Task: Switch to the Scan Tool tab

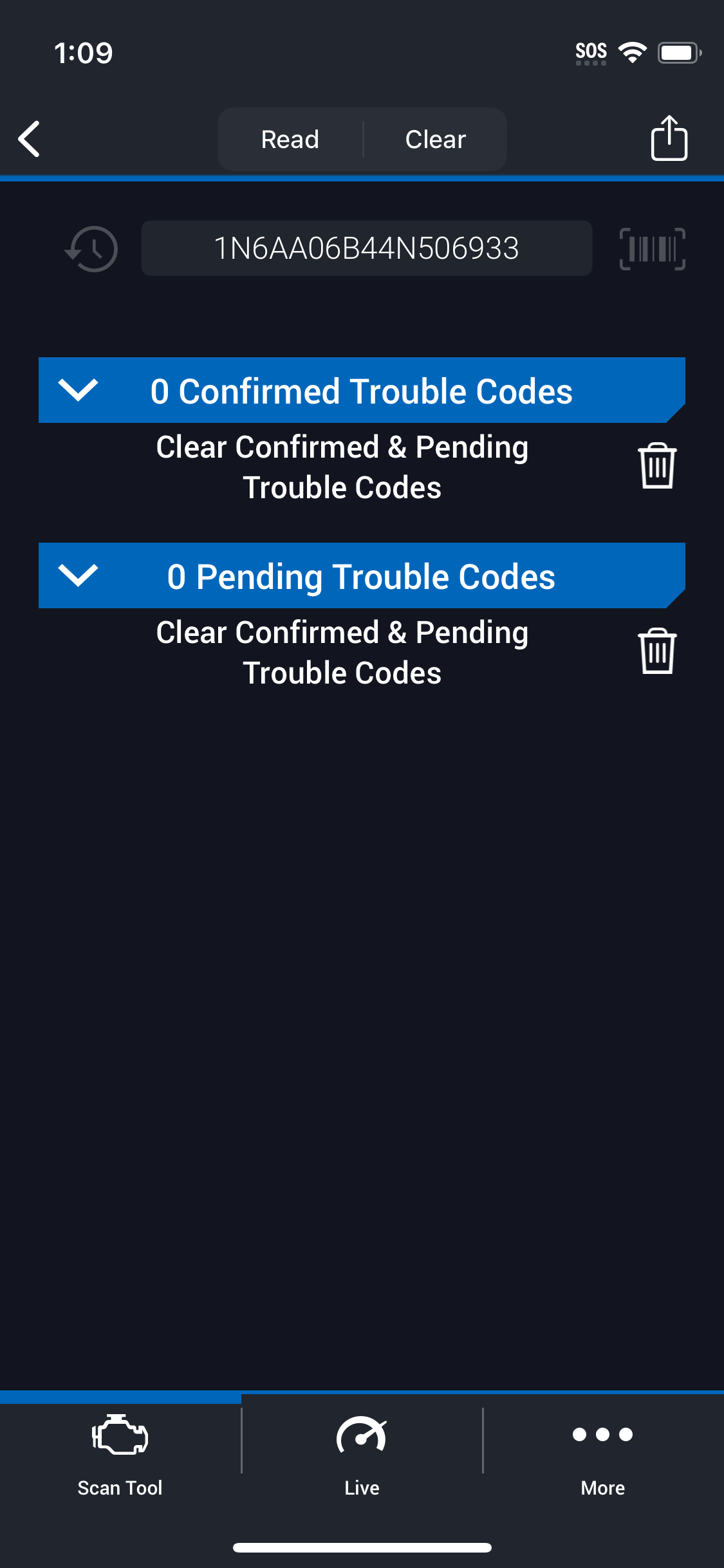Action: [120, 1456]
